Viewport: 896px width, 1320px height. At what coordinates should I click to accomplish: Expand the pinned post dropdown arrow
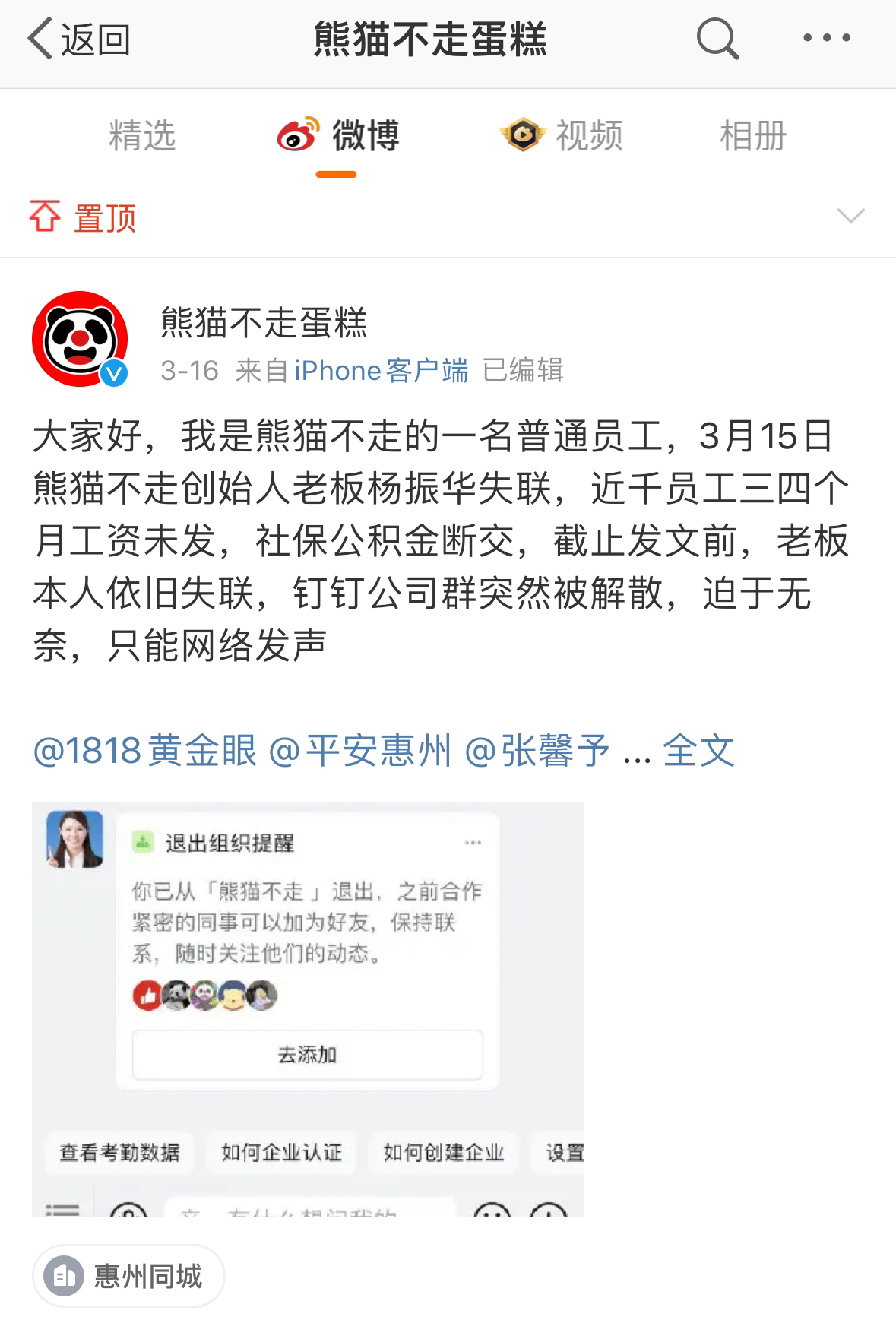coord(850,217)
